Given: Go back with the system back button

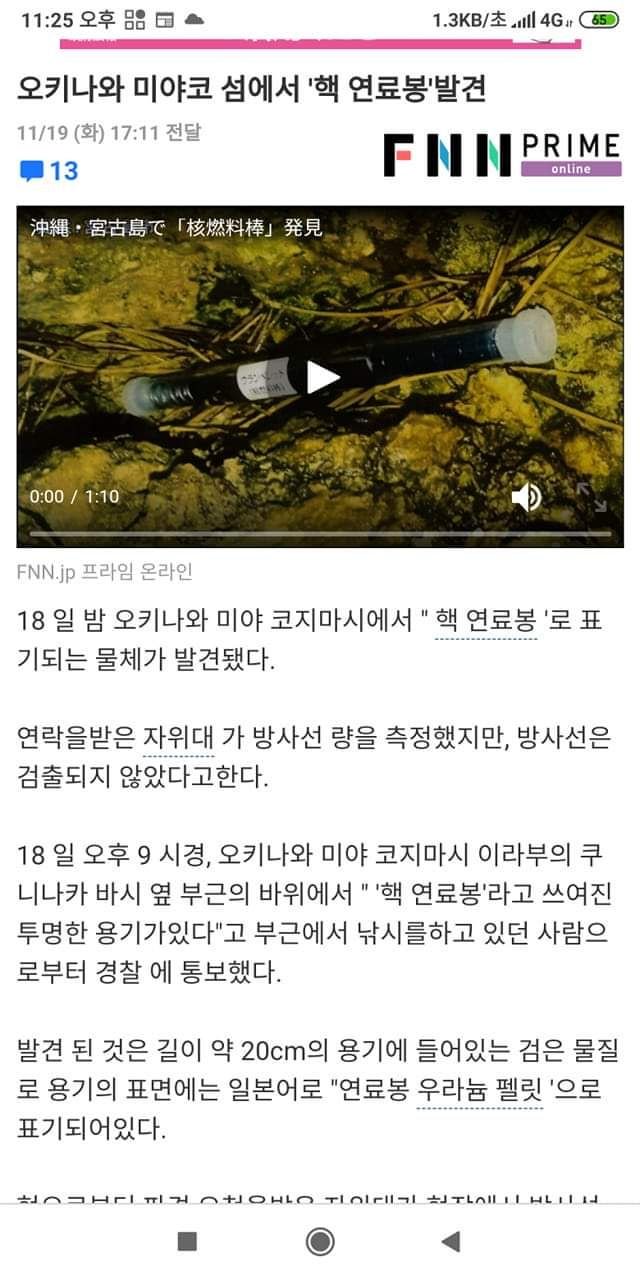Looking at the screenshot, I should click(451, 1242).
